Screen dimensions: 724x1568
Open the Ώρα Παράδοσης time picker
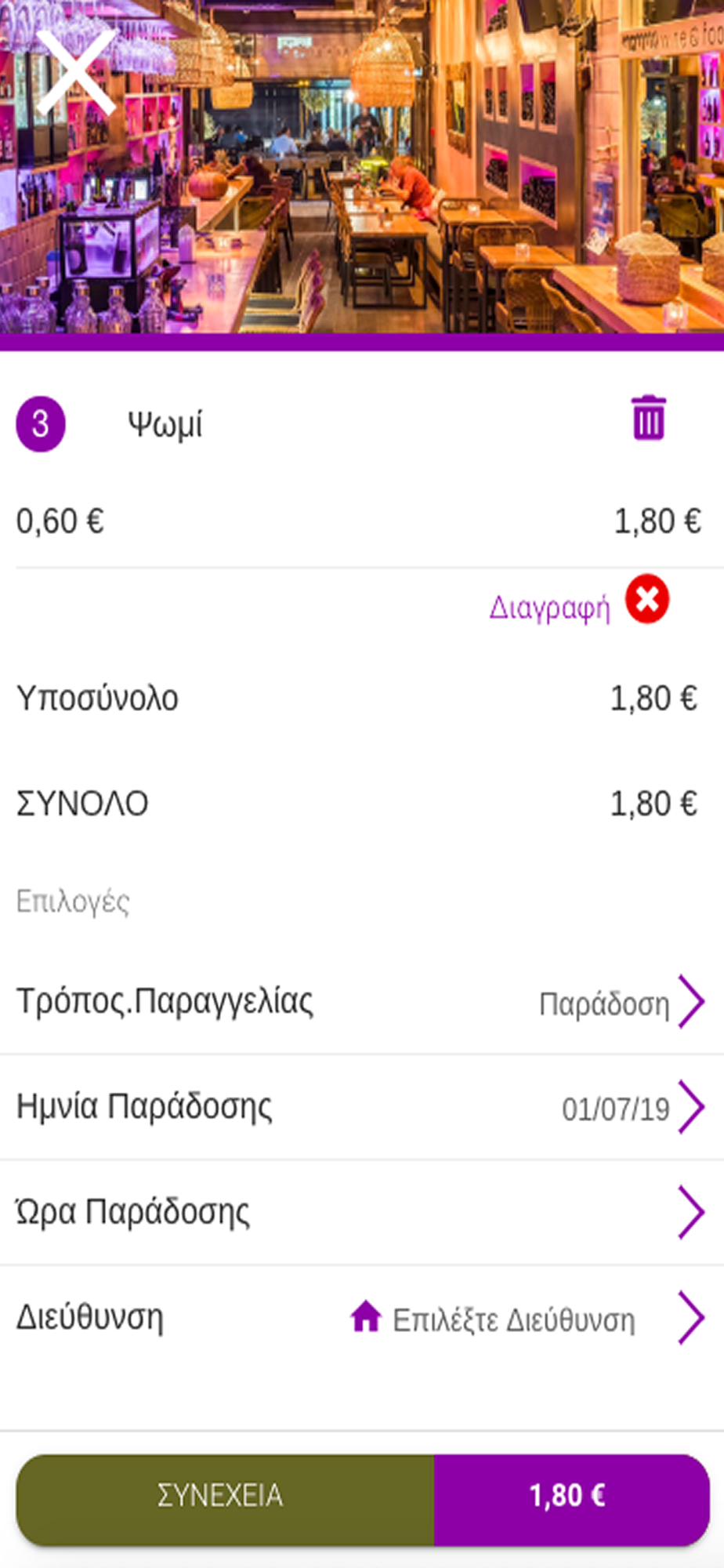[x=362, y=1213]
